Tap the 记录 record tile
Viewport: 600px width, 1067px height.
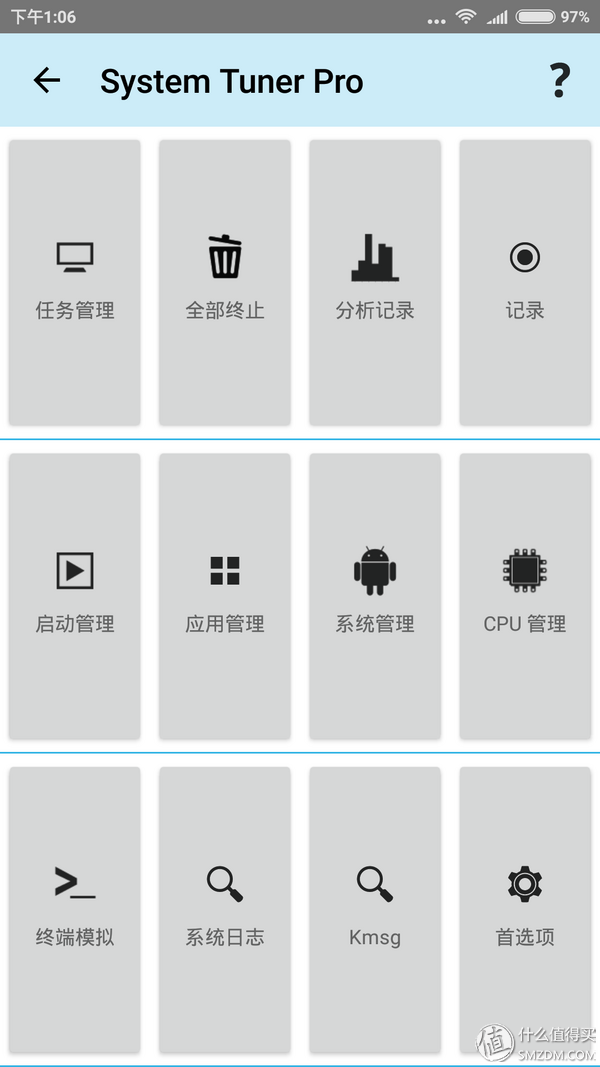click(x=525, y=282)
